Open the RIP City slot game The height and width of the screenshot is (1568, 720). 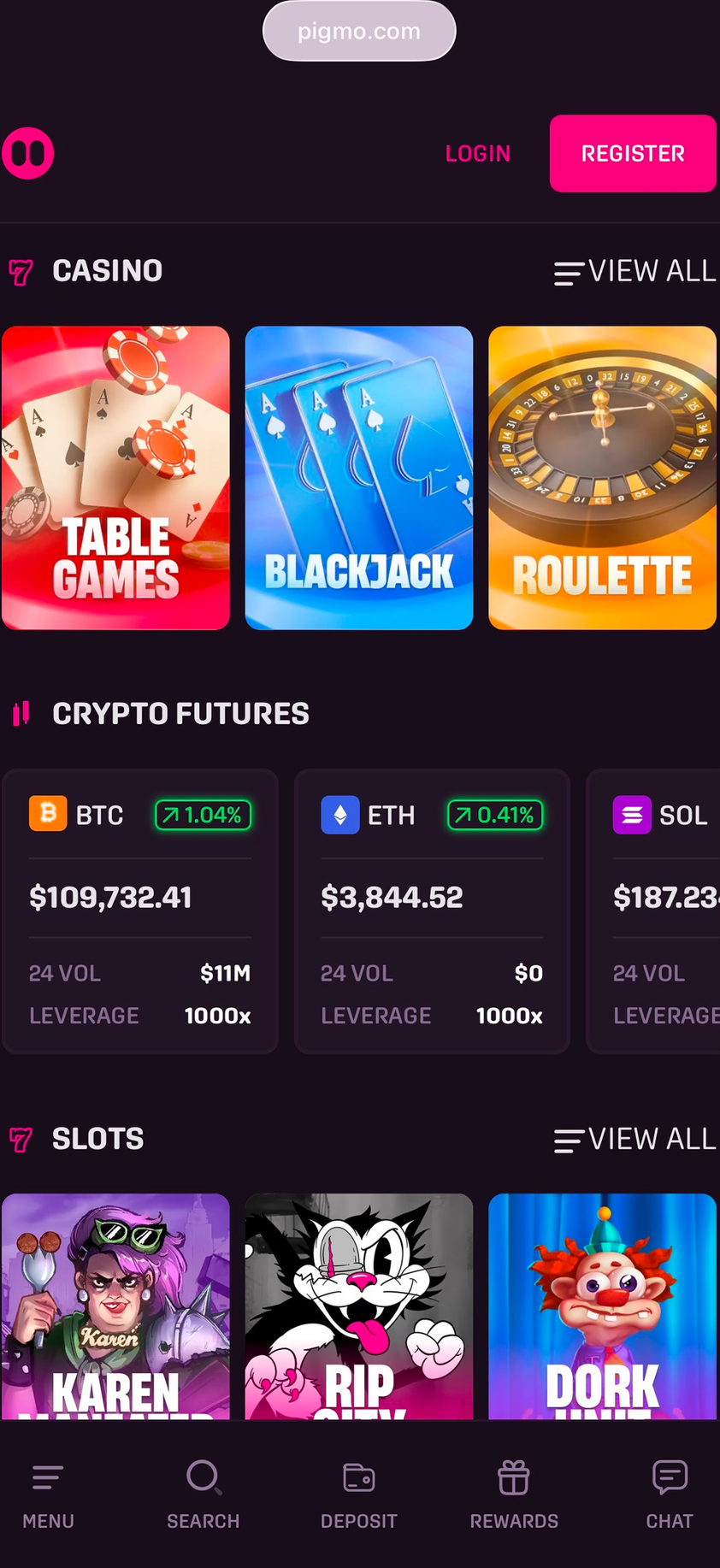(359, 1306)
